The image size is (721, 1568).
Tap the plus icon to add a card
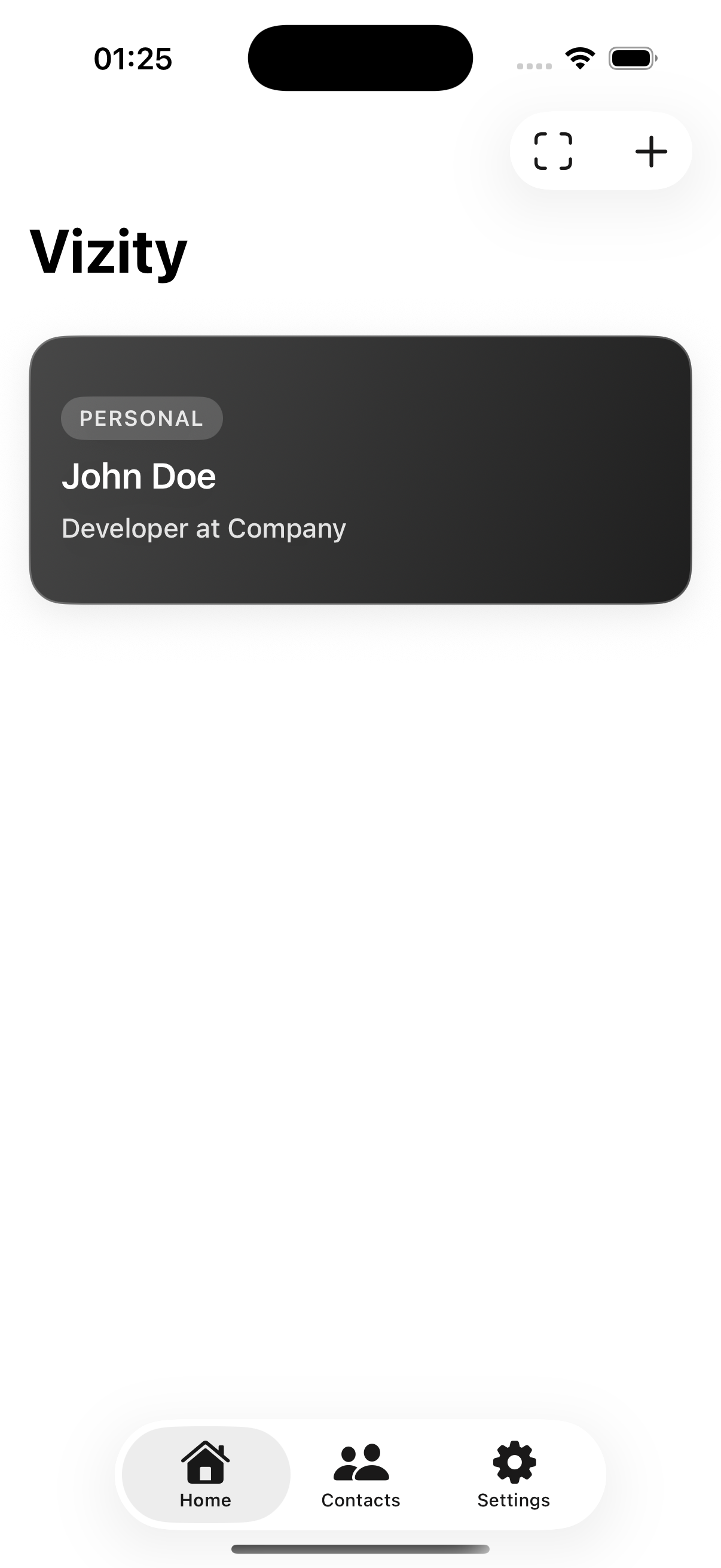tap(650, 152)
